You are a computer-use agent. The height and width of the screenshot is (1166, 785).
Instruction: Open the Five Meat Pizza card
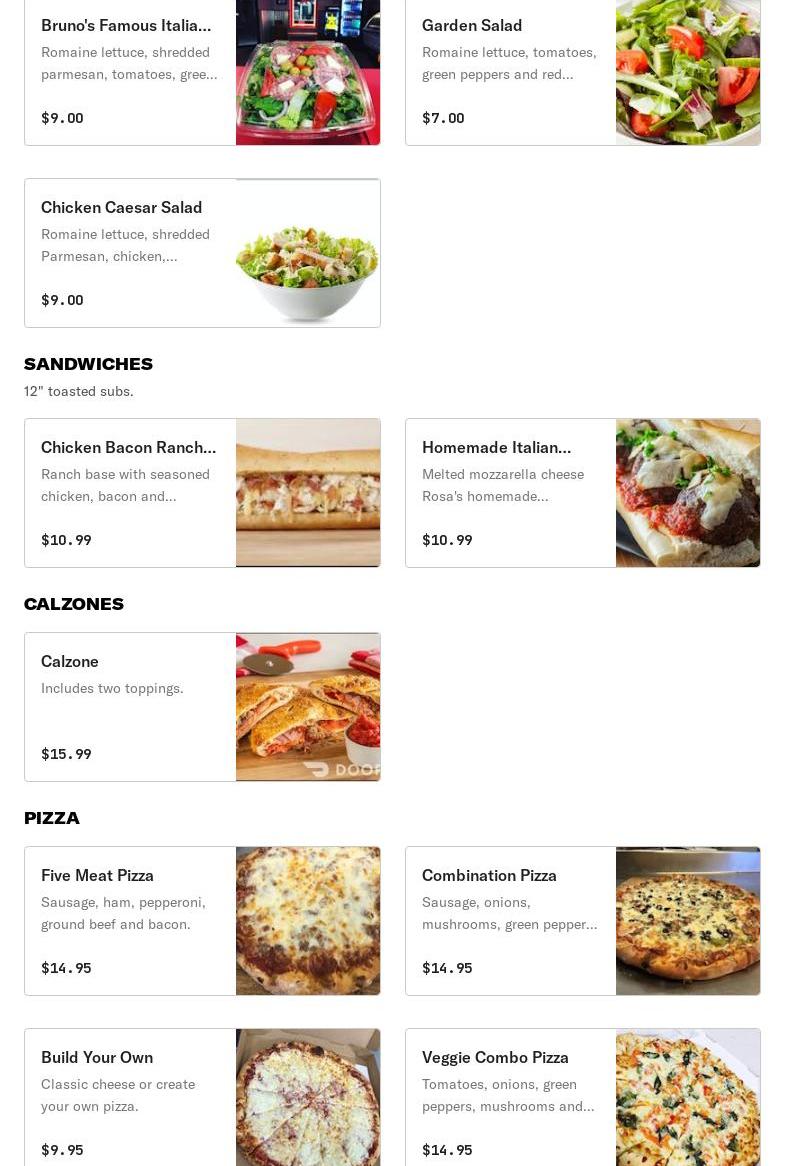(202, 921)
